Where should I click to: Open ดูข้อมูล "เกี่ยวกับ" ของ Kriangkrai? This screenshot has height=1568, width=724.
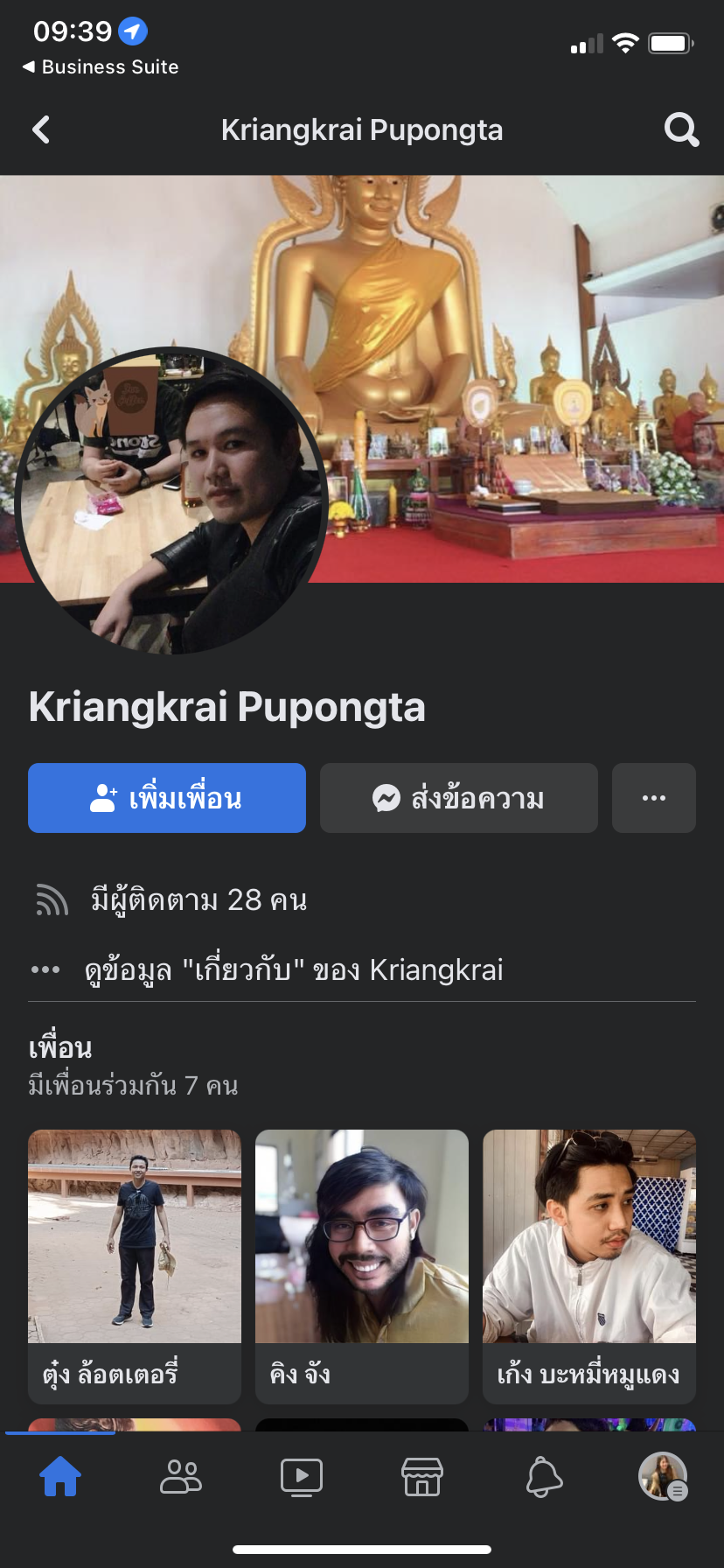coord(294,969)
